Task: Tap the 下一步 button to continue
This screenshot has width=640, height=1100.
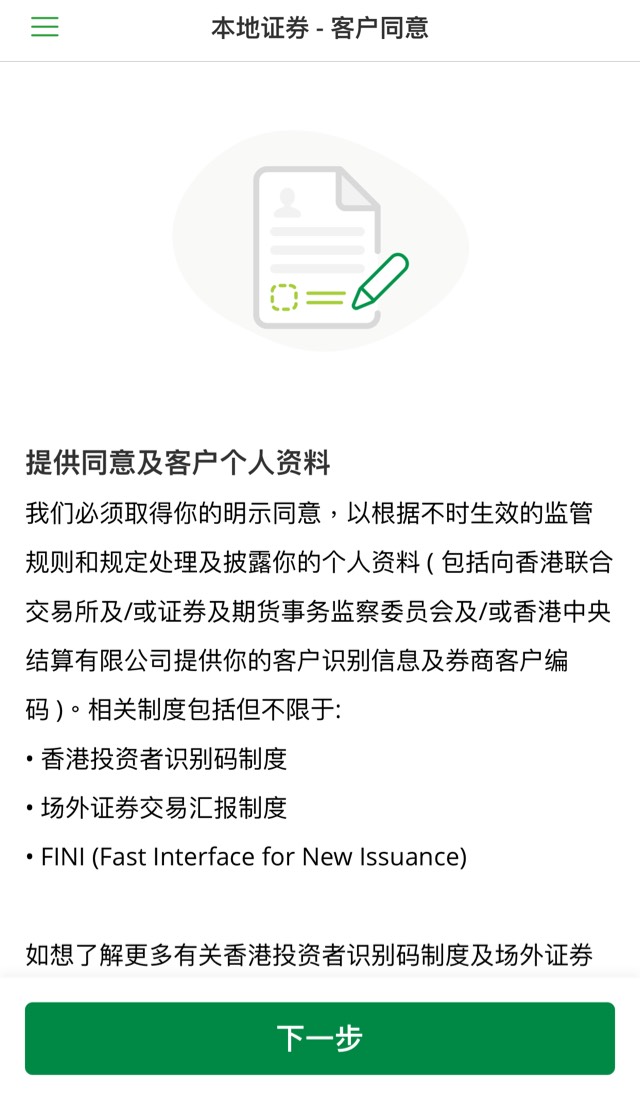Action: (320, 1038)
